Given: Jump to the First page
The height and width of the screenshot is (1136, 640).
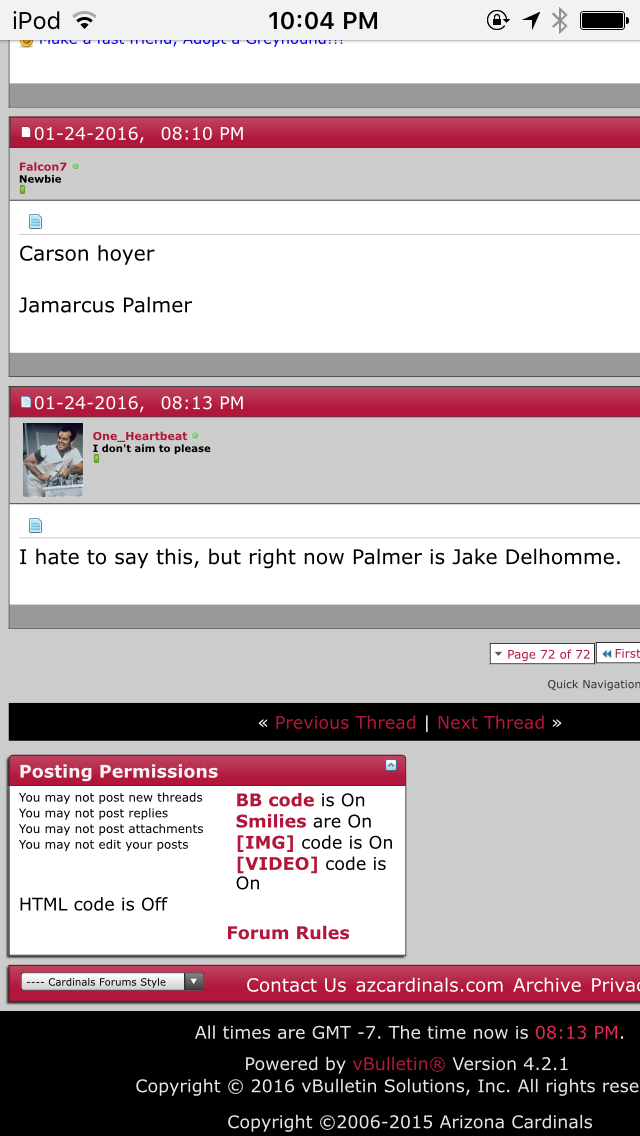Looking at the screenshot, I should pyautogui.click(x=620, y=654).
